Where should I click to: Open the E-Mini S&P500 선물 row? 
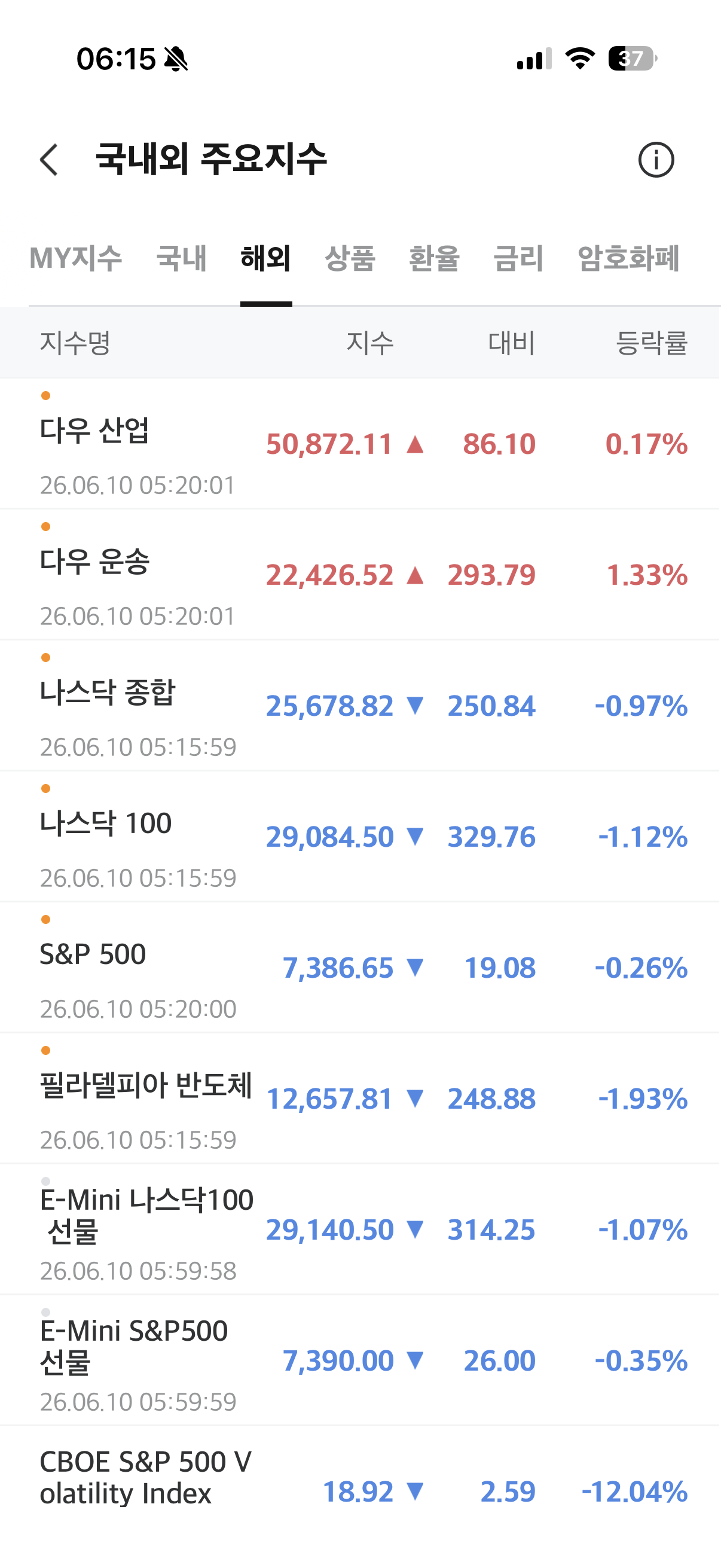(x=360, y=1360)
